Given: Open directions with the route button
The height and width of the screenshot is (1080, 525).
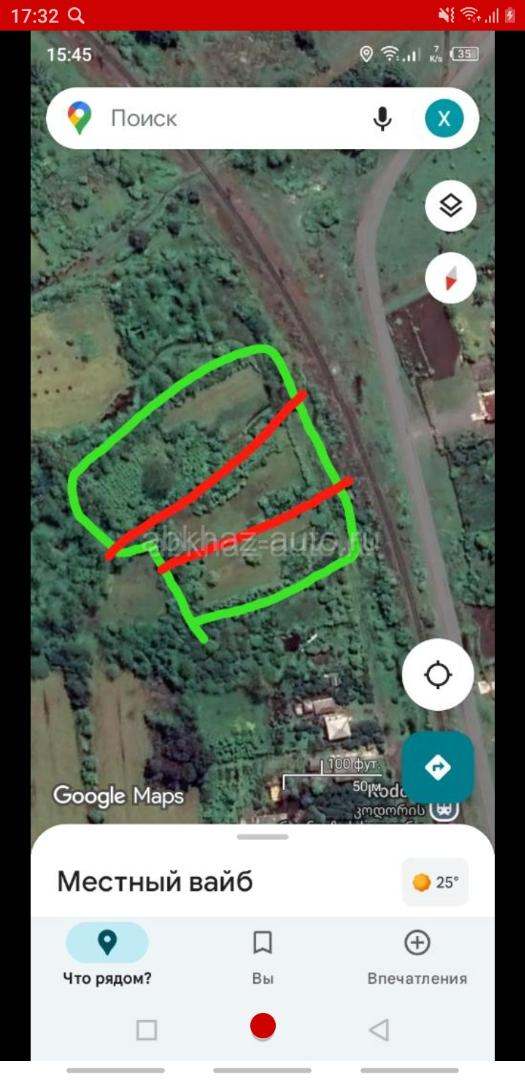Looking at the screenshot, I should coord(438,767).
